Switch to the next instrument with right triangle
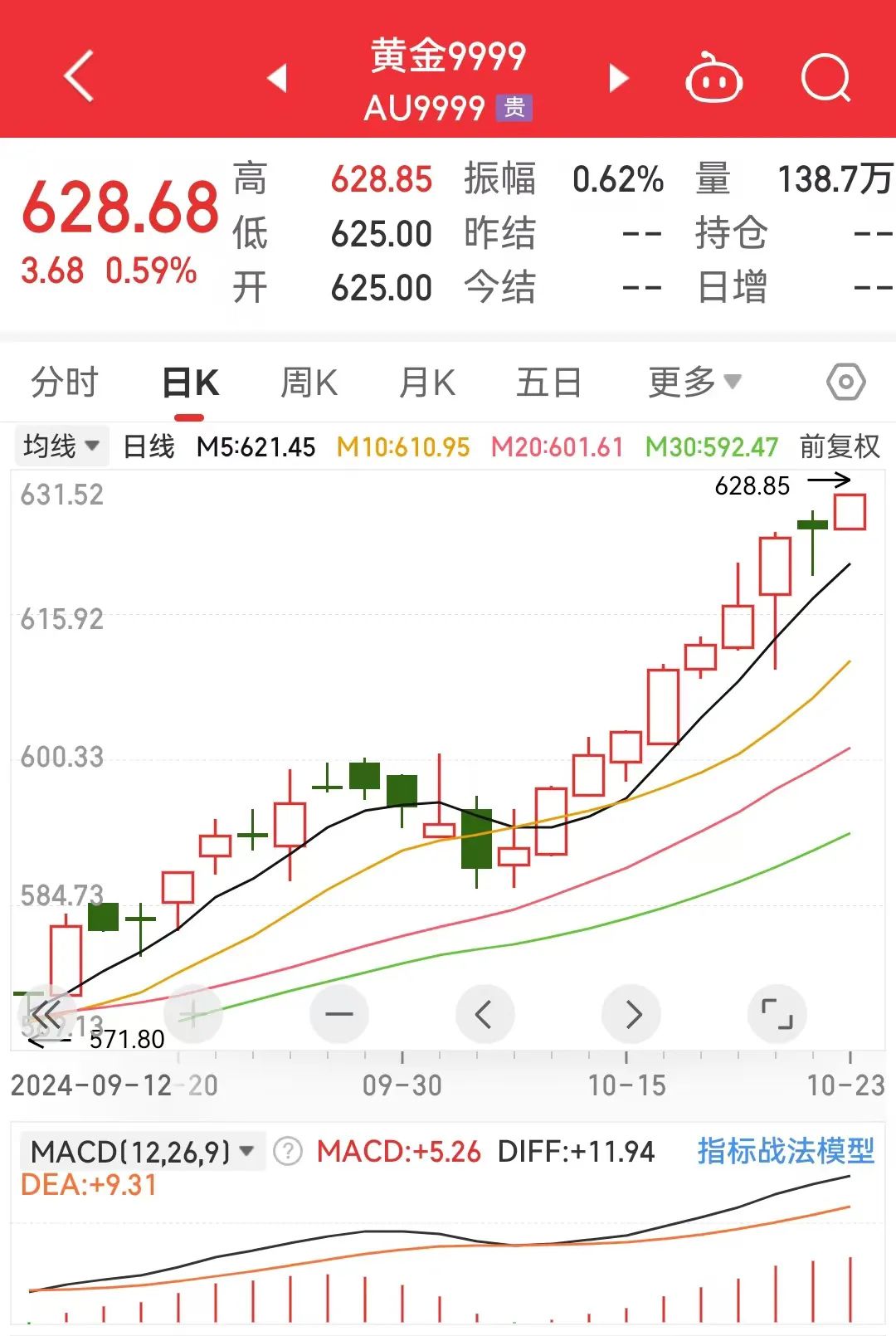This screenshot has height=1336, width=896. pyautogui.click(x=618, y=78)
